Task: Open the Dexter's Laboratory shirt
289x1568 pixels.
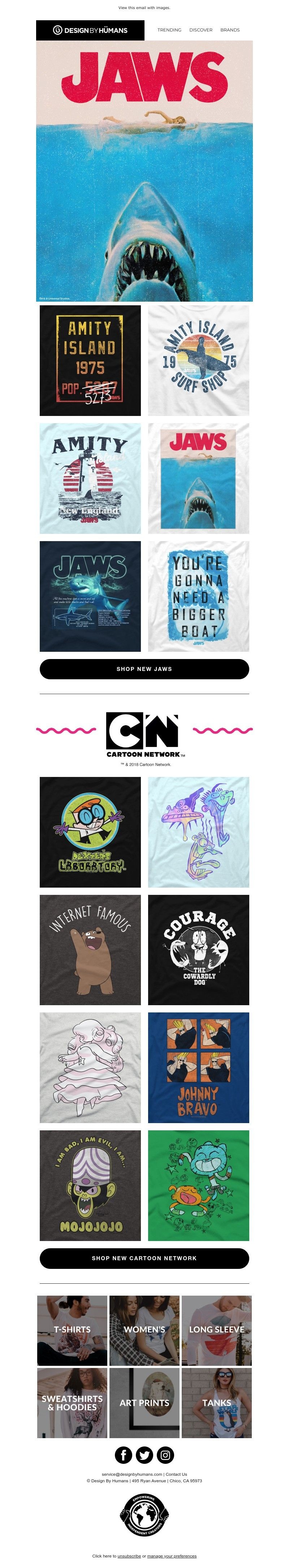Action: 90,832
